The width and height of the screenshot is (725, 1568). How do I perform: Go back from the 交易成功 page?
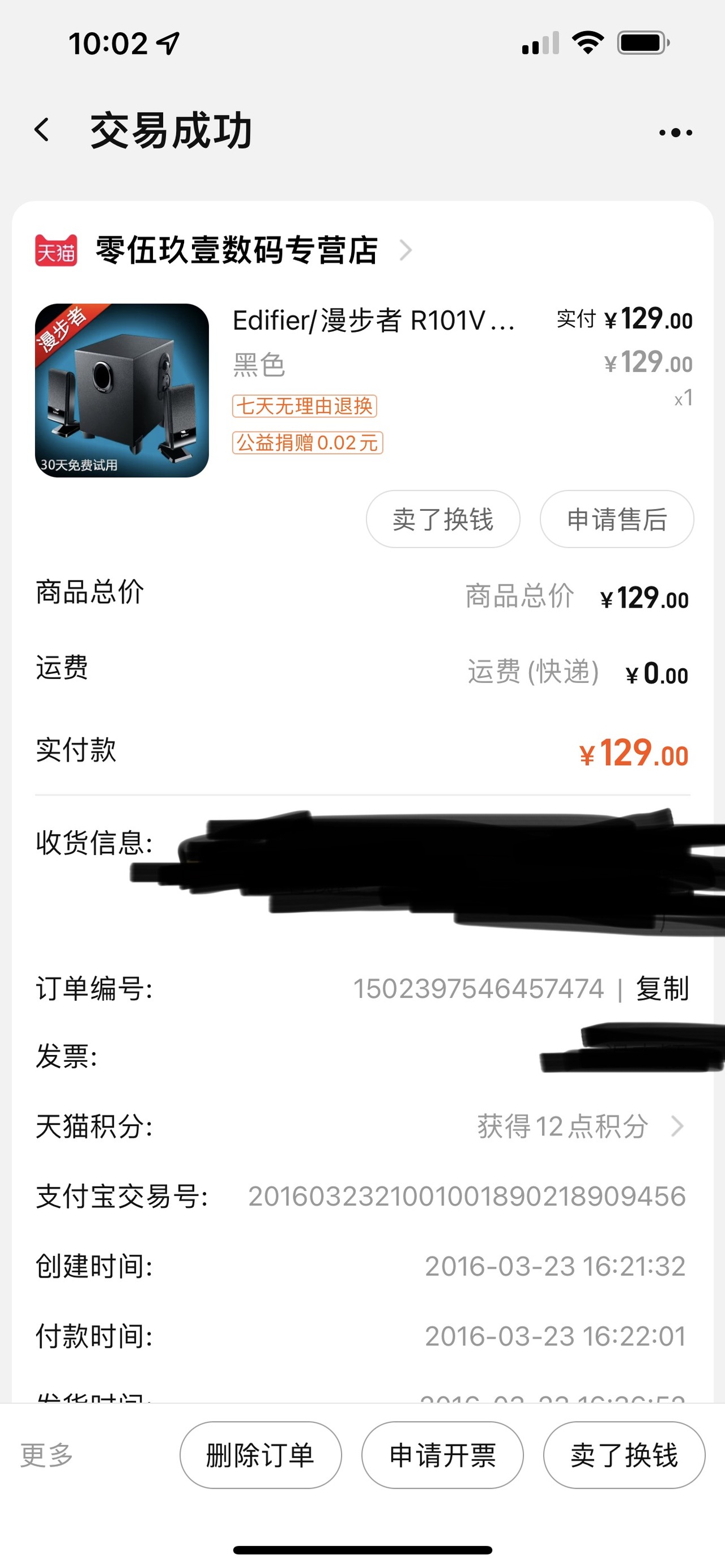point(42,130)
